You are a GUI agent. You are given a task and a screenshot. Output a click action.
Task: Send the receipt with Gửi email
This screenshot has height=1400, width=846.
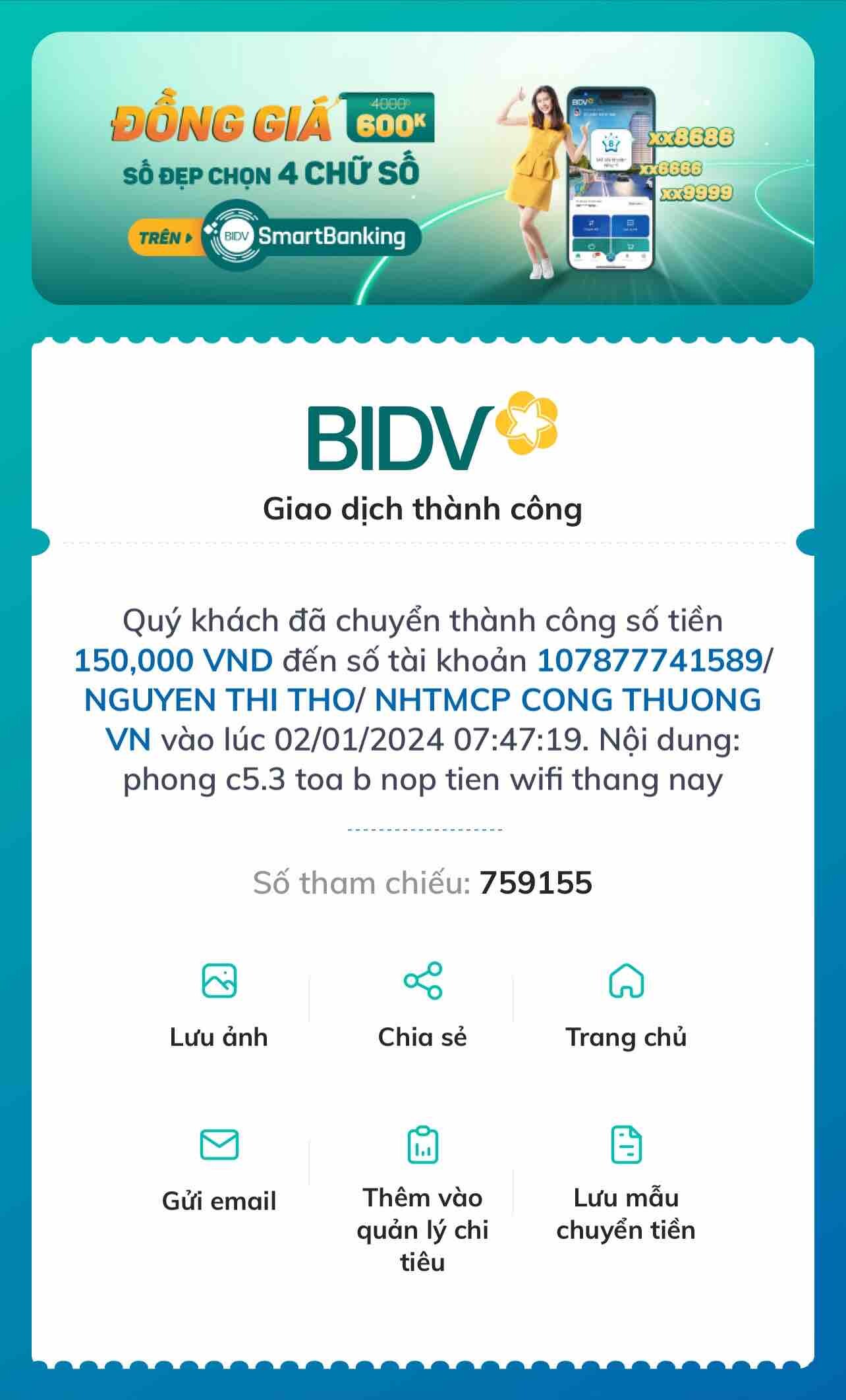pyautogui.click(x=219, y=1168)
